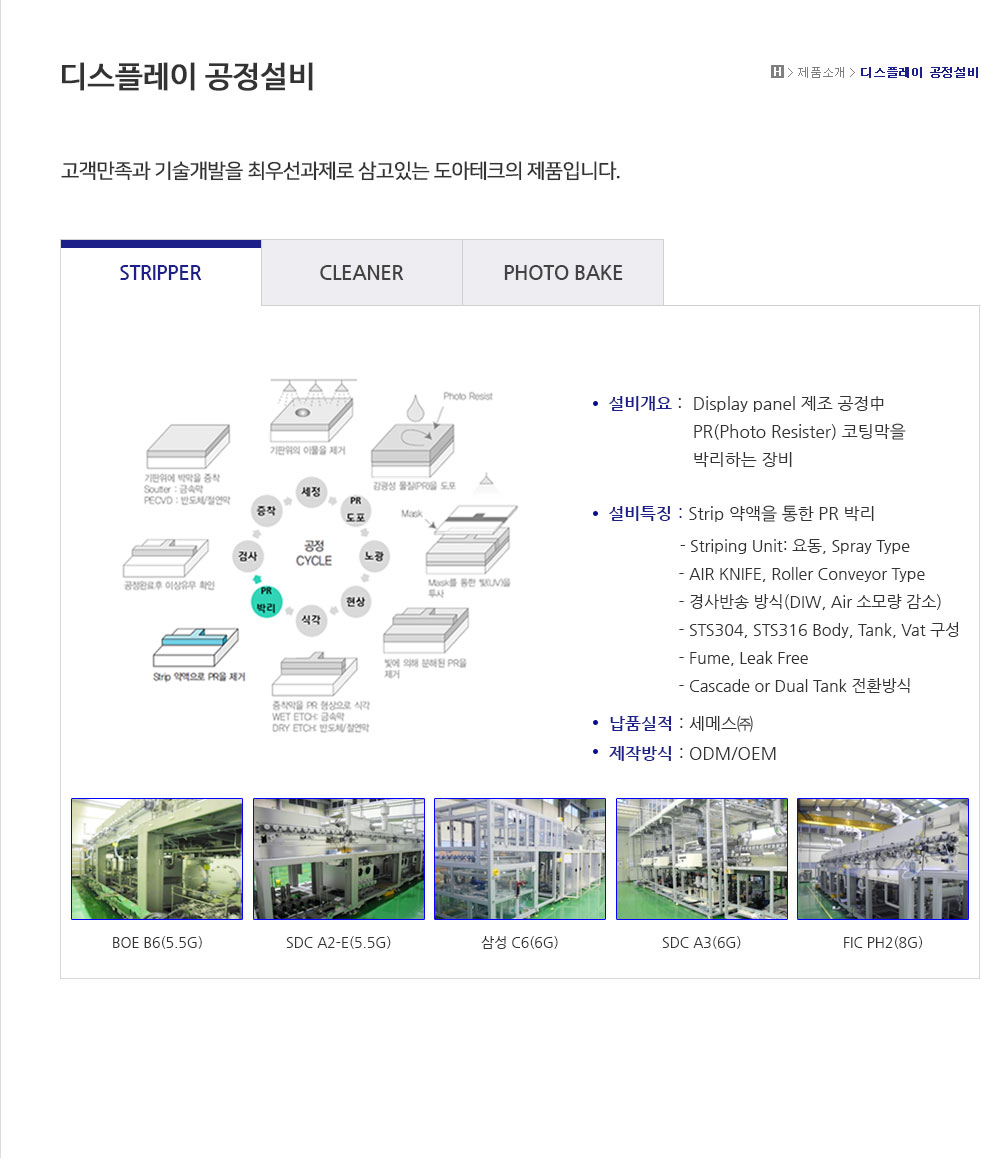
Task: Open the 제품소개 breadcrumb link
Action: click(821, 72)
